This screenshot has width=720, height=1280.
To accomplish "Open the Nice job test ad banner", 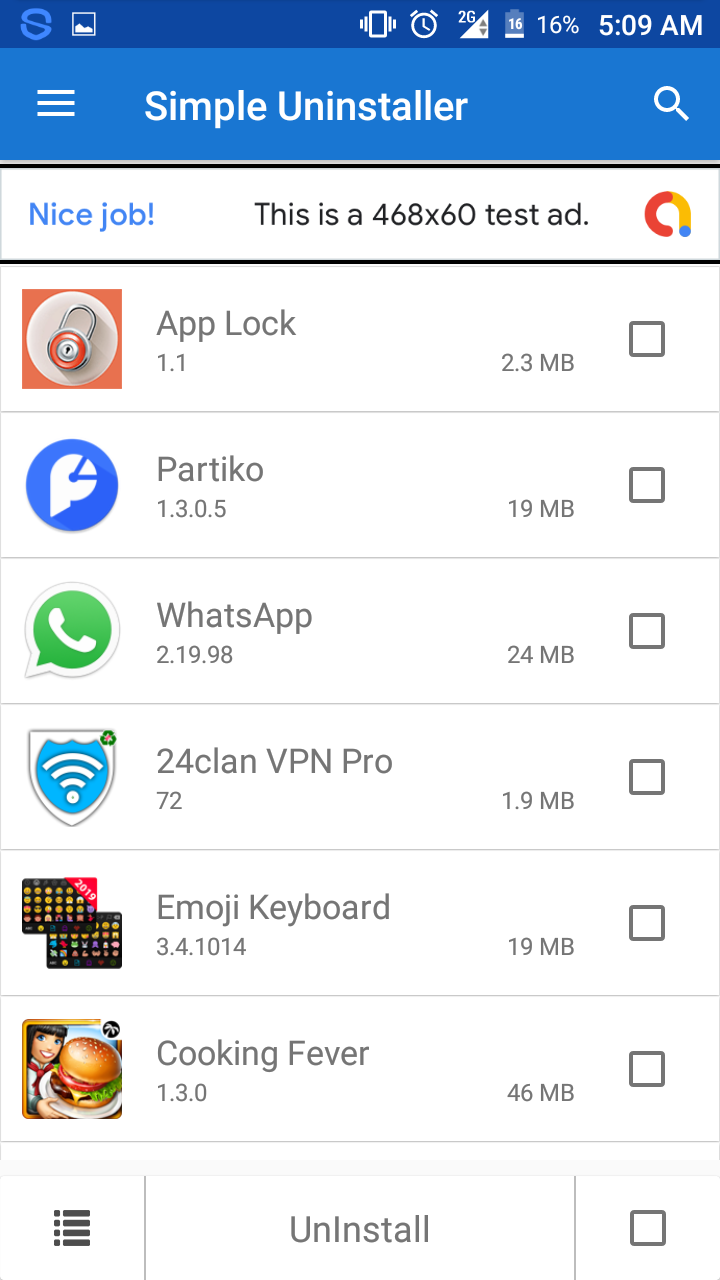I will coord(360,215).
